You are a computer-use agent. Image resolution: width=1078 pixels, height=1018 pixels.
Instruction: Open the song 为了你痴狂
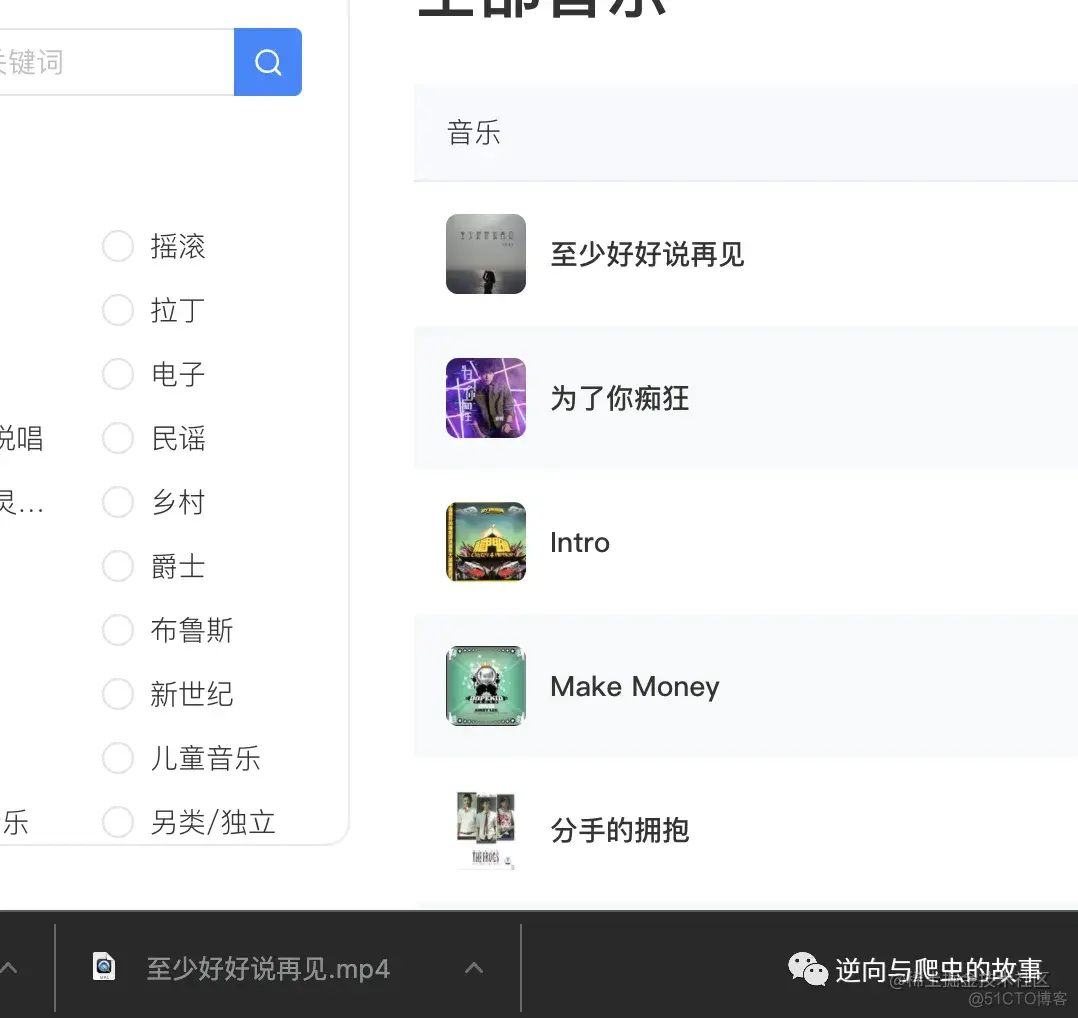coord(619,398)
